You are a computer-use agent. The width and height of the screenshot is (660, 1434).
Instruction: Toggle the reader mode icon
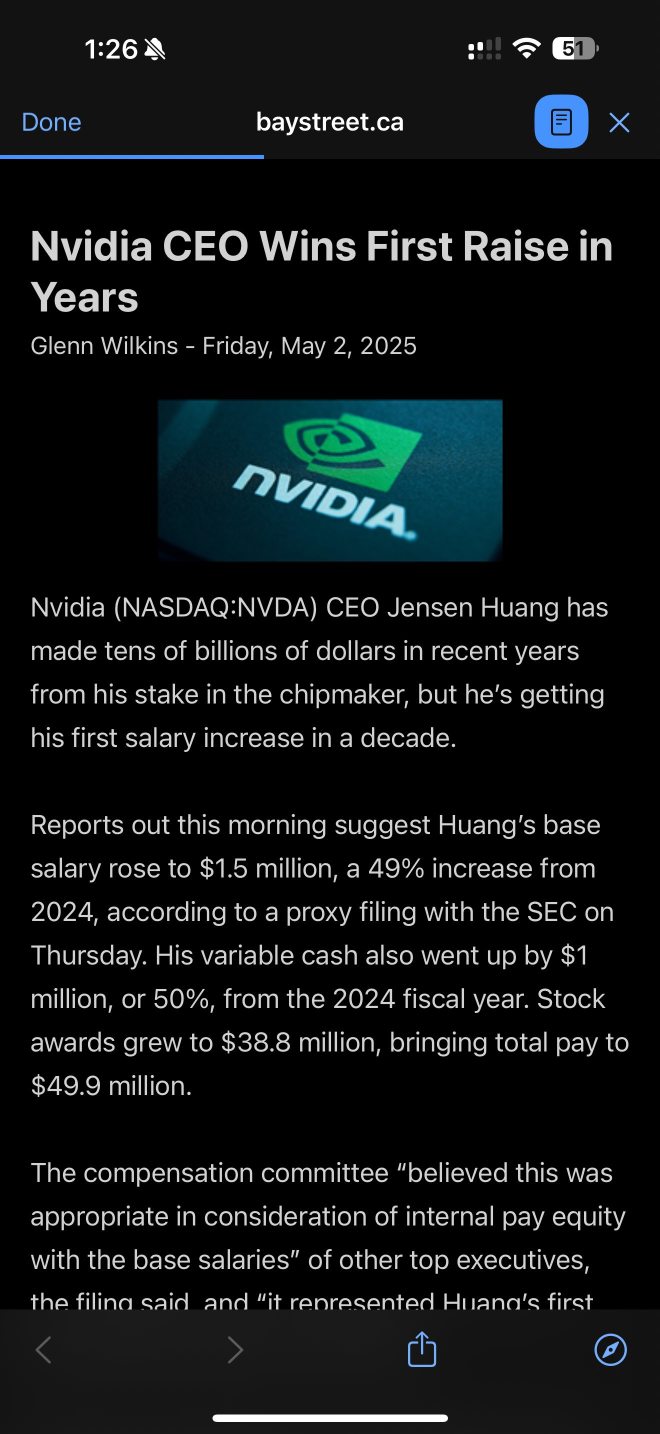[561, 122]
